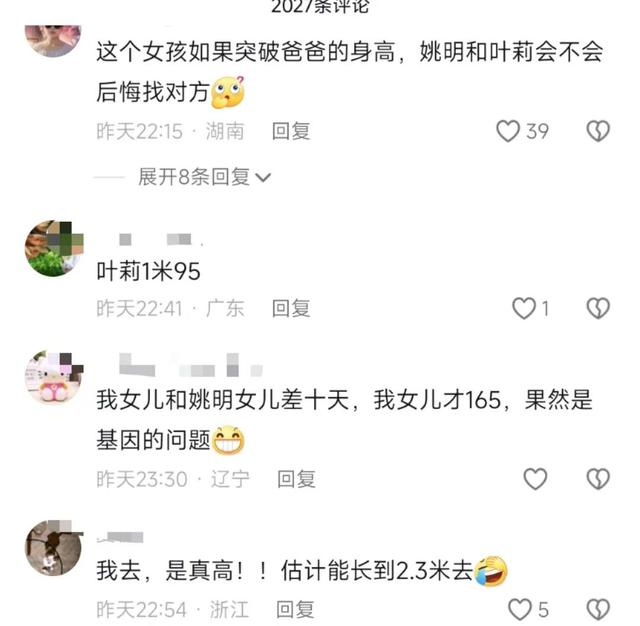Reply to the 湖南 comment
The image size is (640, 626).
(291, 131)
